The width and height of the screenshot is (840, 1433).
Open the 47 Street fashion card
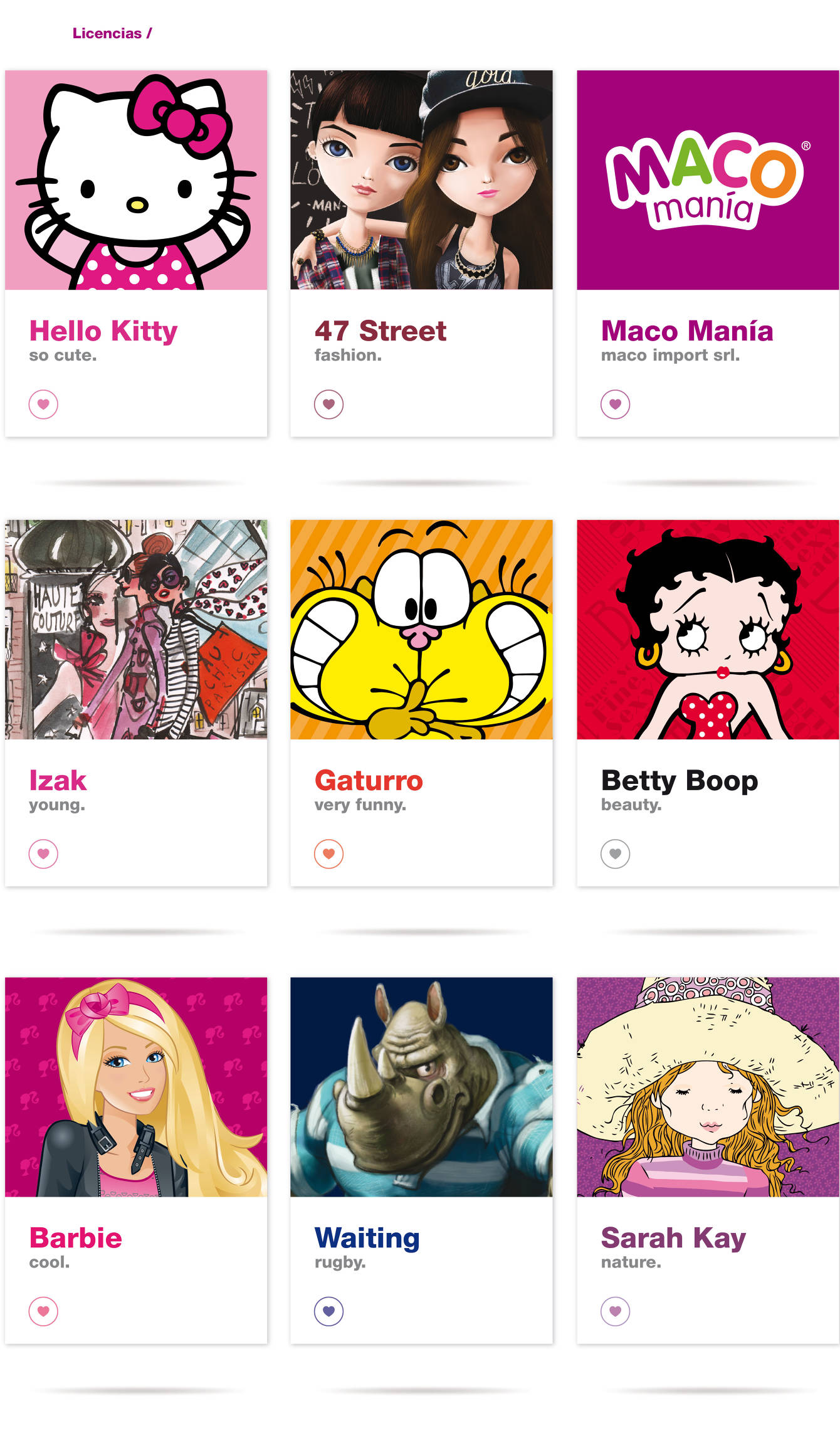(421, 181)
